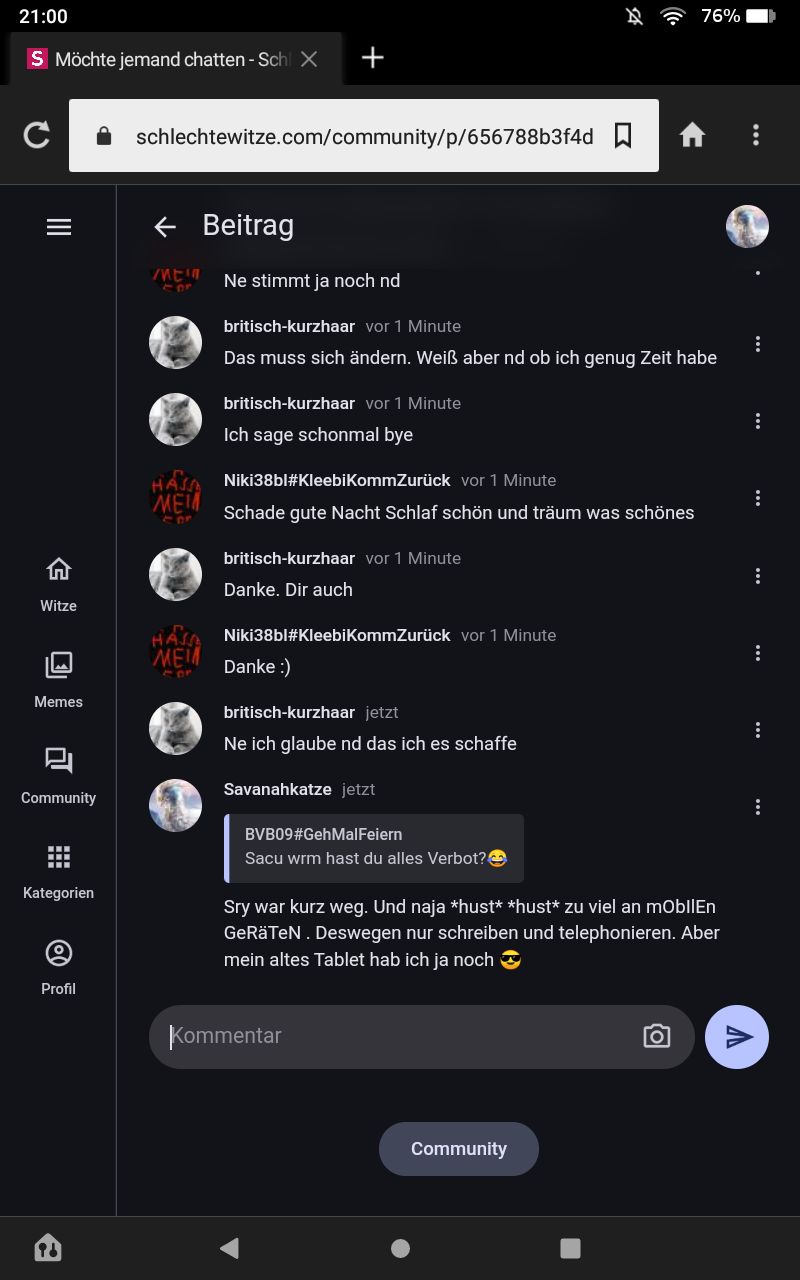This screenshot has height=1280, width=800.
Task: Open options for Savanahkatze's comment
Action: point(758,807)
